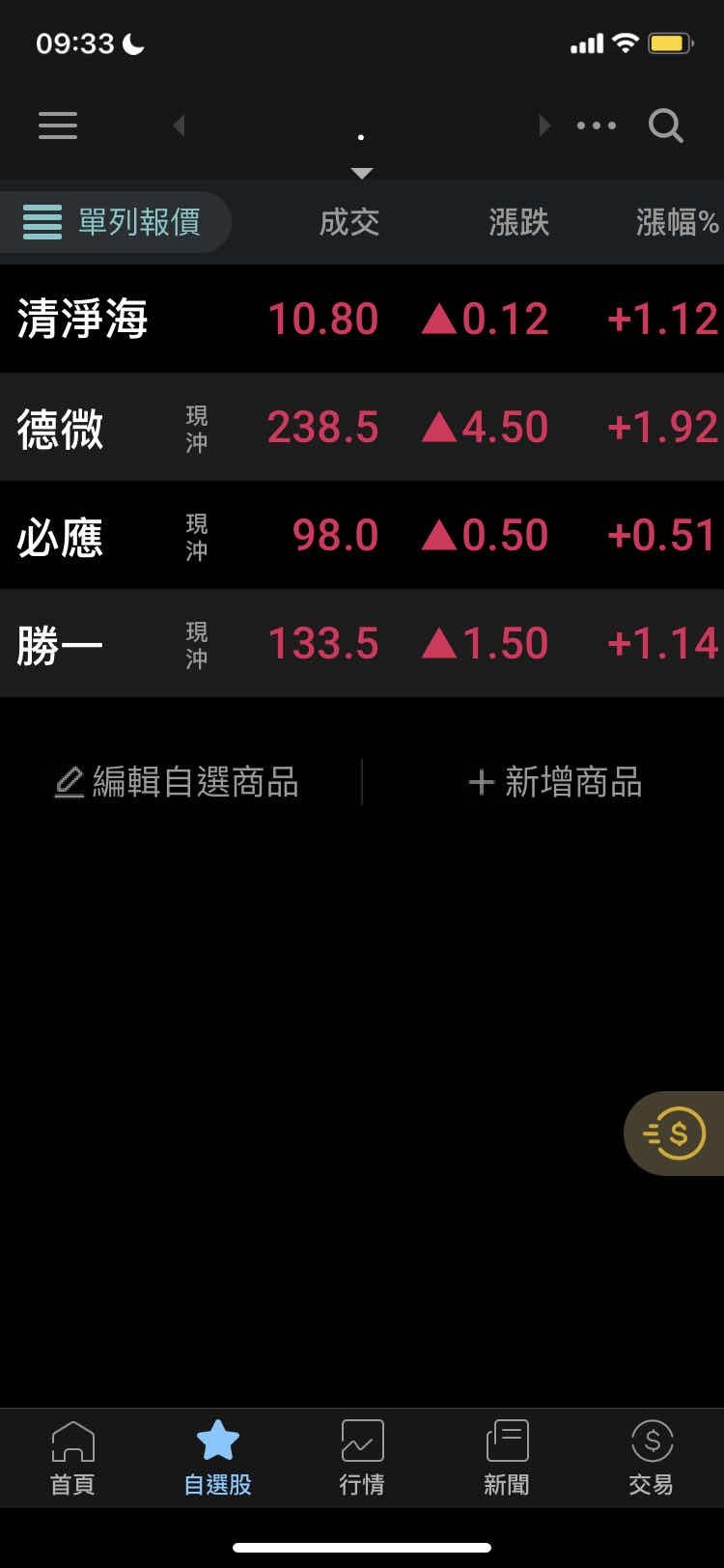This screenshot has height=1568, width=724.
Task: Open the three-dot overflow menu
Action: click(596, 126)
